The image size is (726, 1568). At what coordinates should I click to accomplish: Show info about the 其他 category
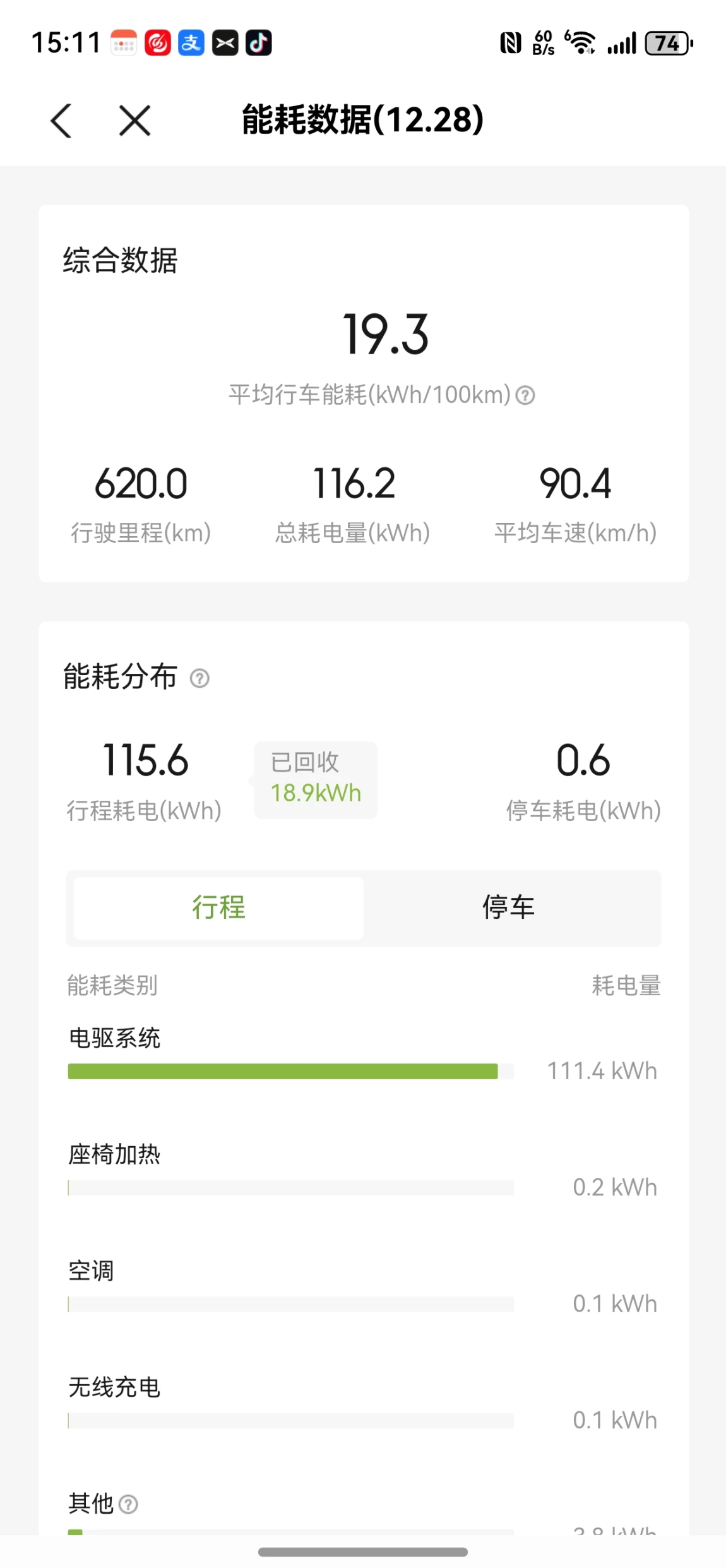[128, 1504]
